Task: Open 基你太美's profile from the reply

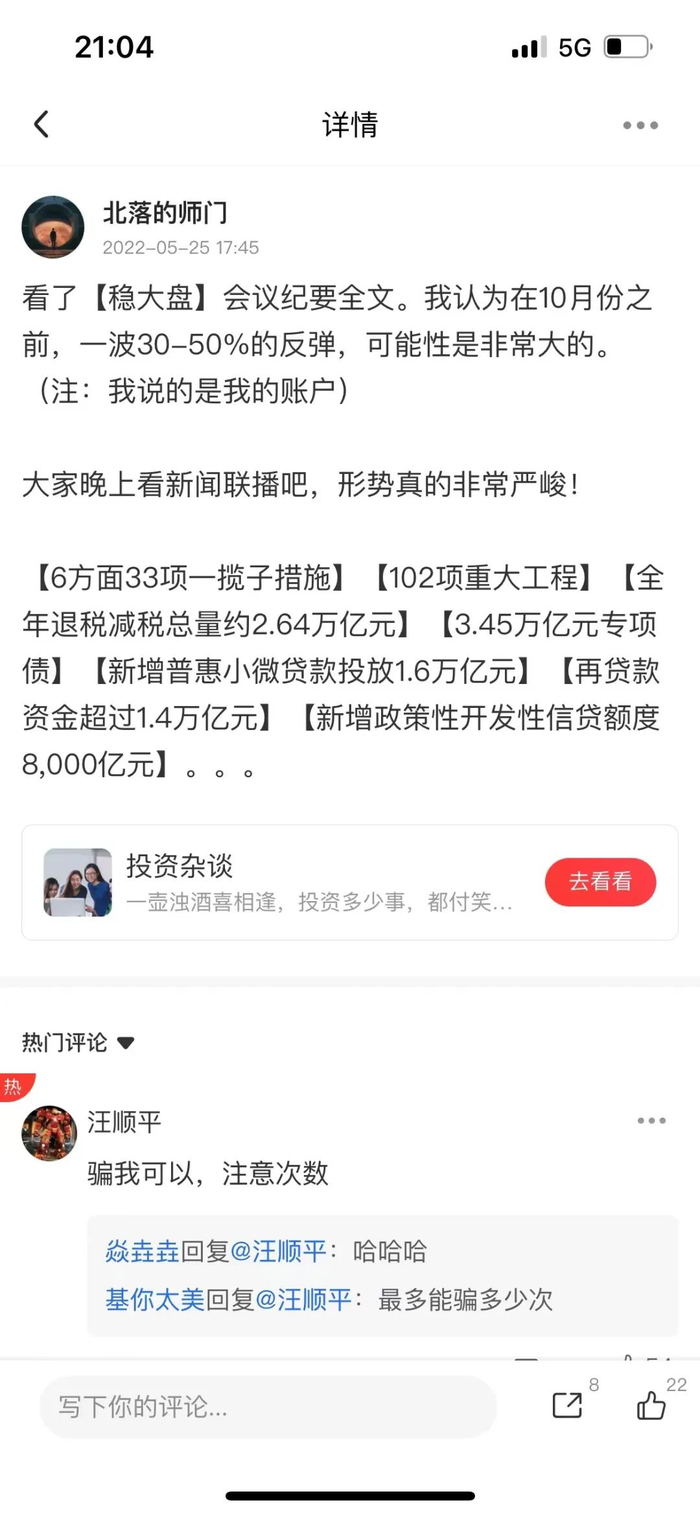Action: point(154,1299)
